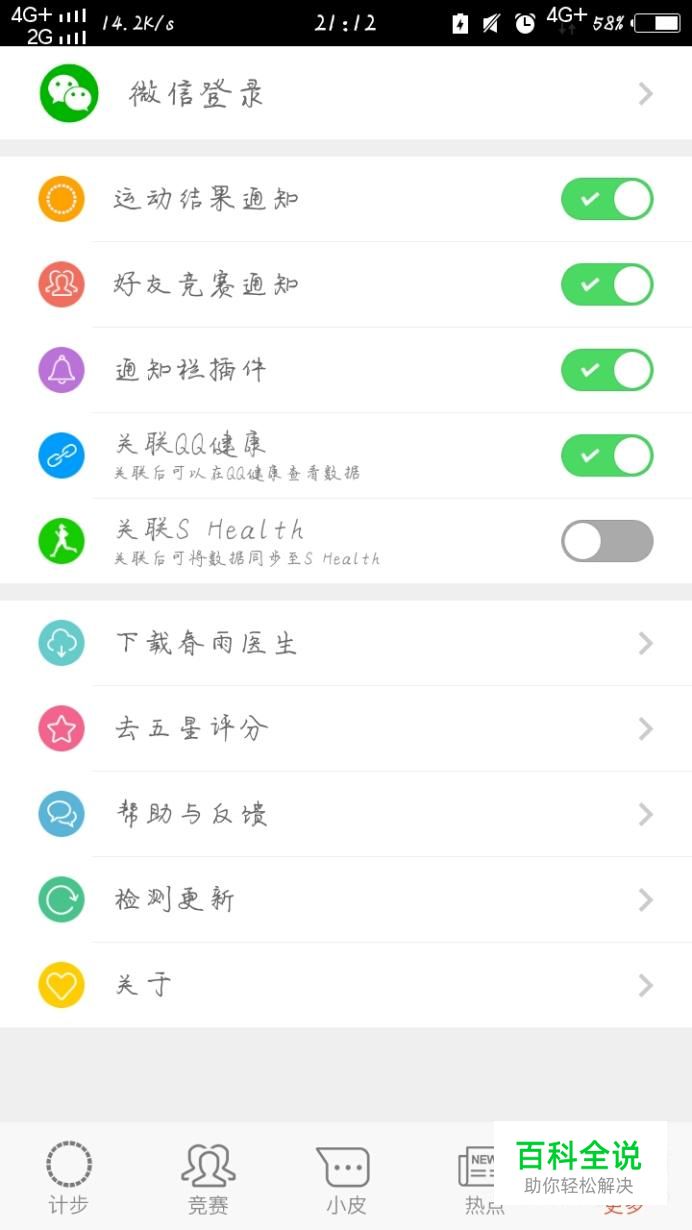Switch to the 计步 tab
The image size is (692, 1230).
(69, 1178)
